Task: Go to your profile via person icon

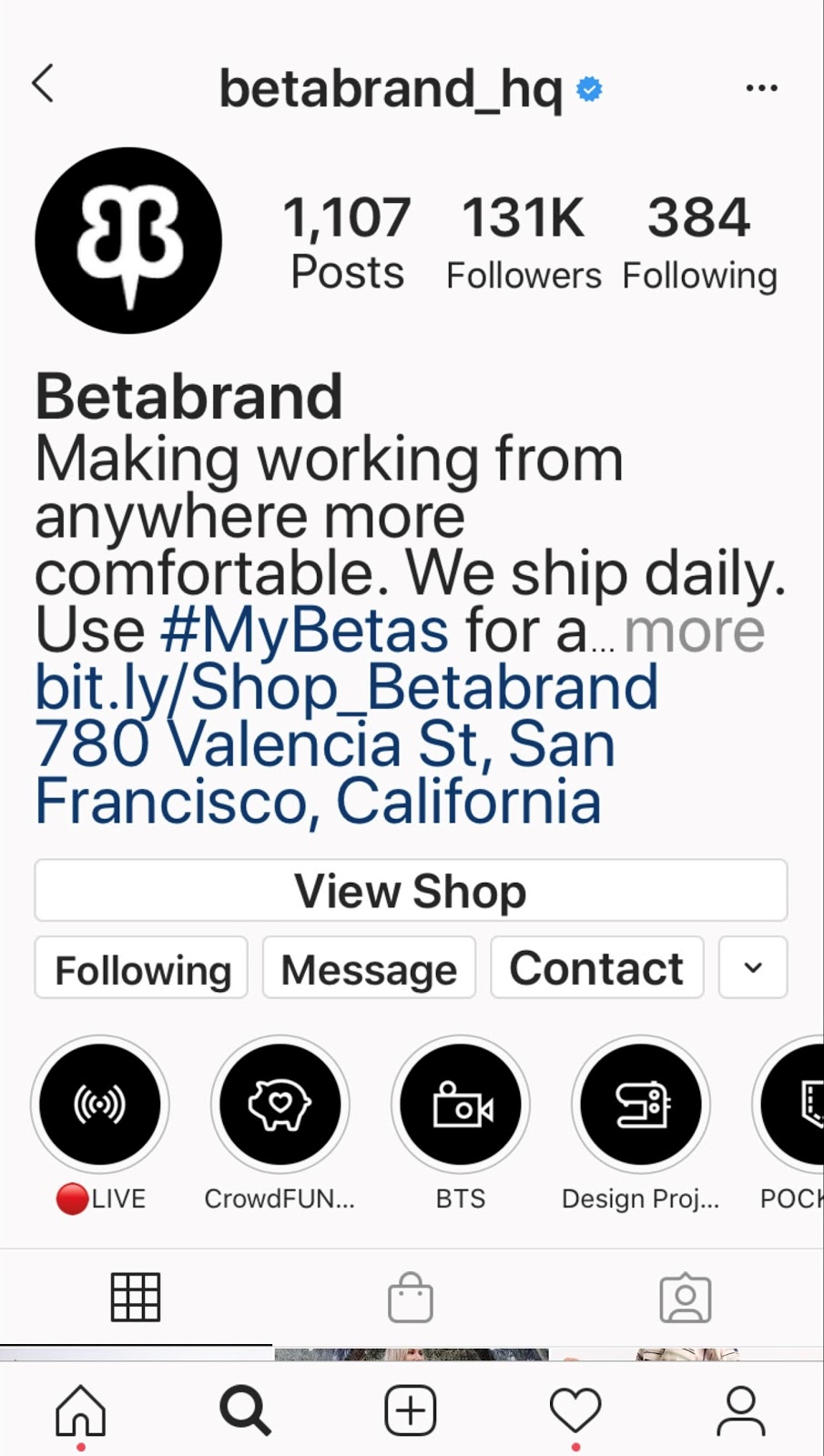Action: pyautogui.click(x=740, y=1409)
